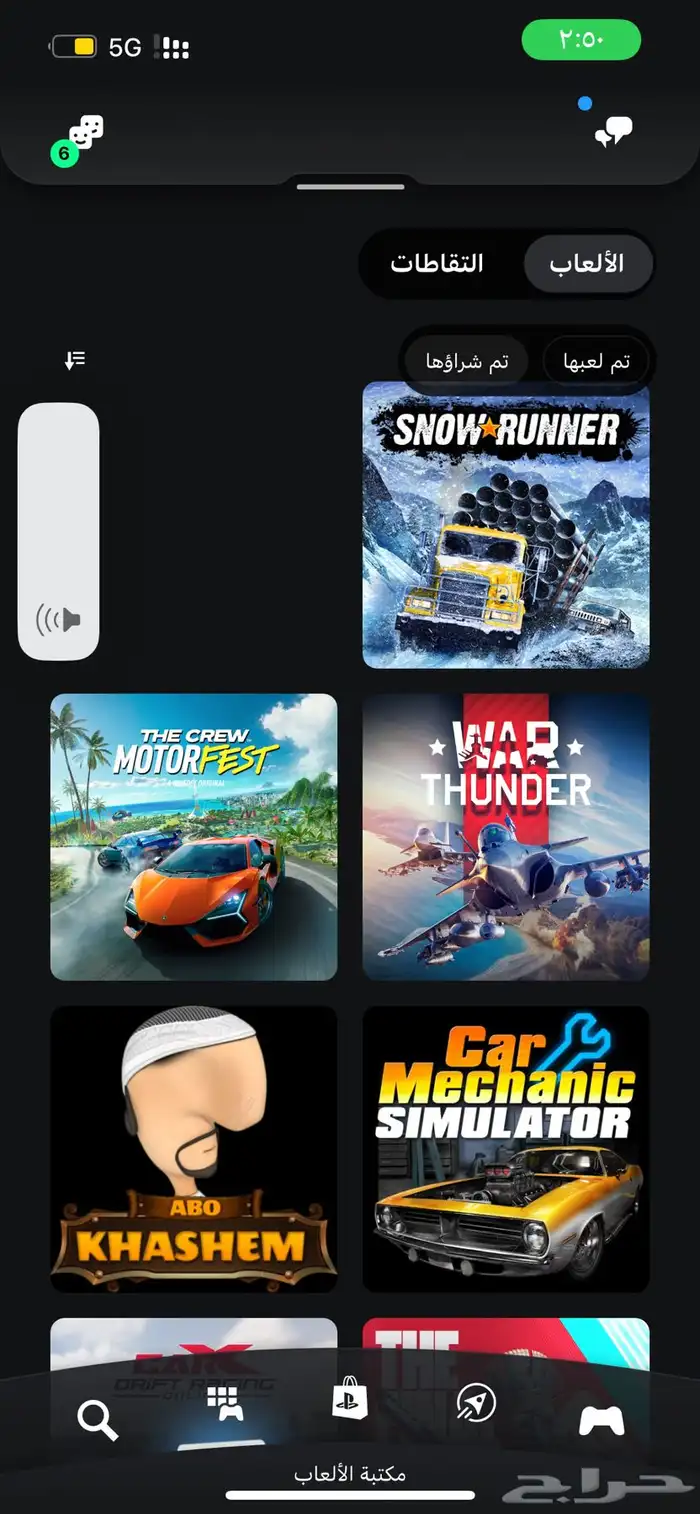Filter by تم شراؤها purchased games
Screen dimensions: 700x1514
pos(467,362)
